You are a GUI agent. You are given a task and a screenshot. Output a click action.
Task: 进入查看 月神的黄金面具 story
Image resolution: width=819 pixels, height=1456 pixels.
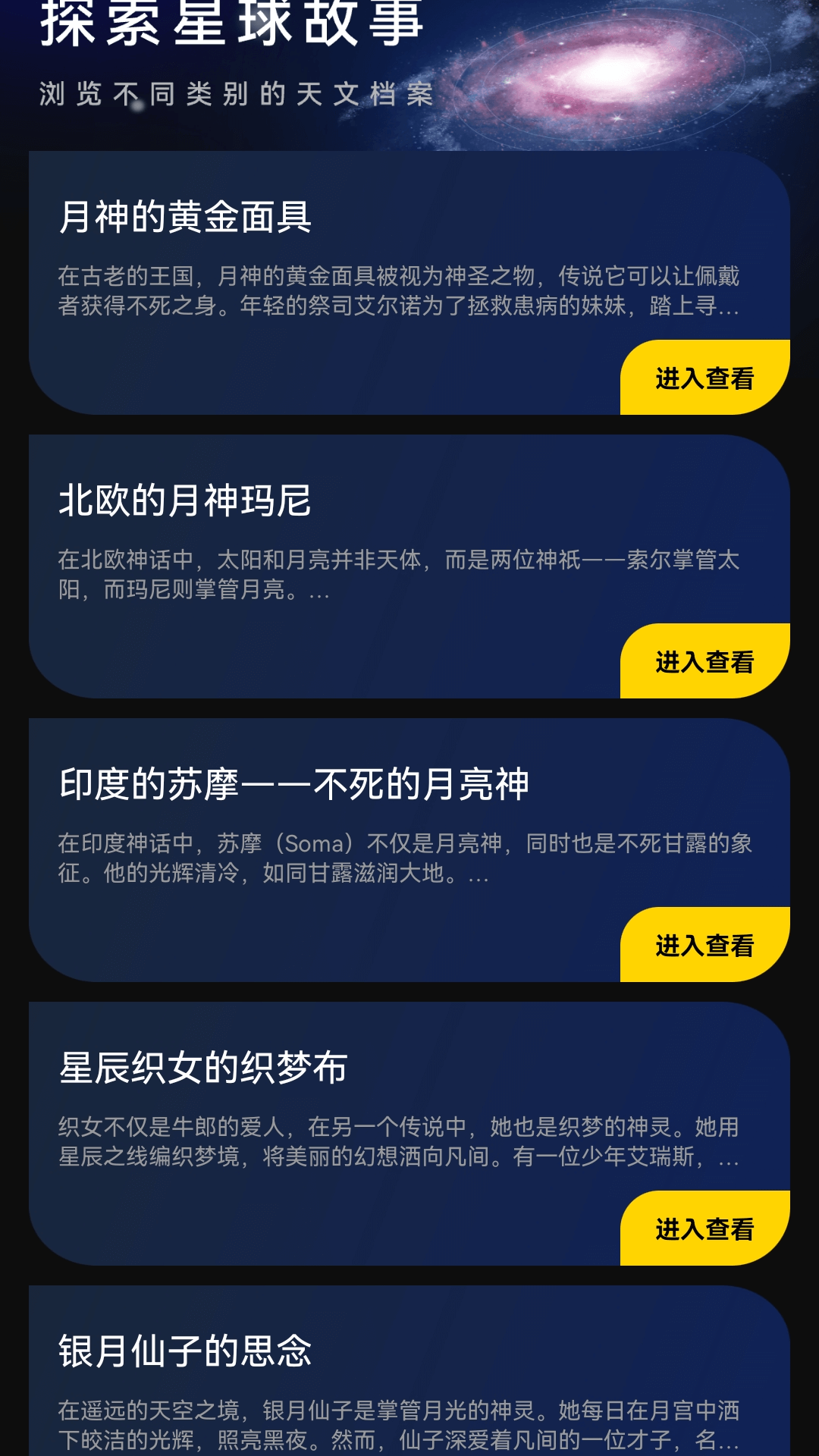706,375
